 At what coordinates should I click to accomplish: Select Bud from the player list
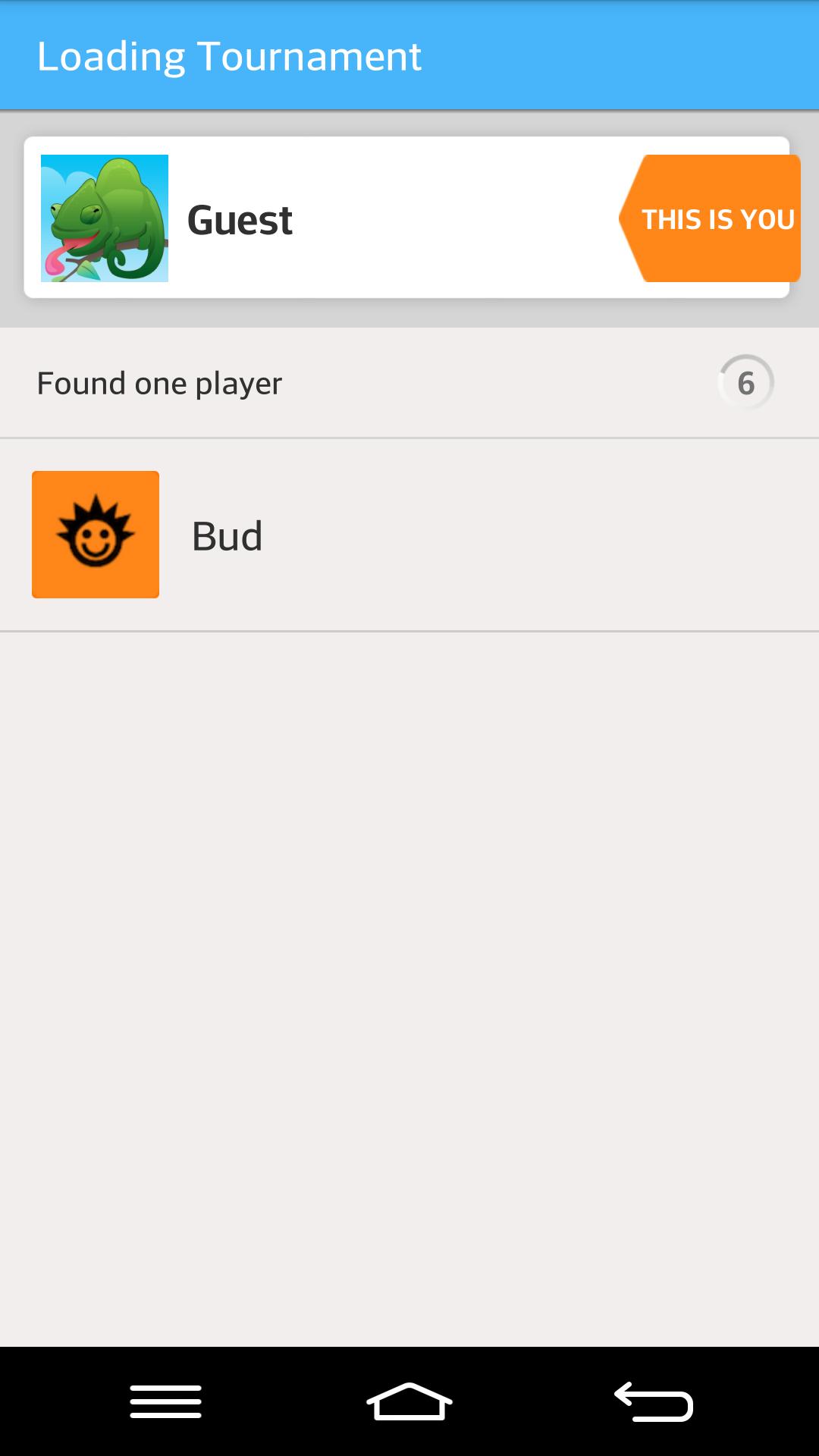(409, 534)
